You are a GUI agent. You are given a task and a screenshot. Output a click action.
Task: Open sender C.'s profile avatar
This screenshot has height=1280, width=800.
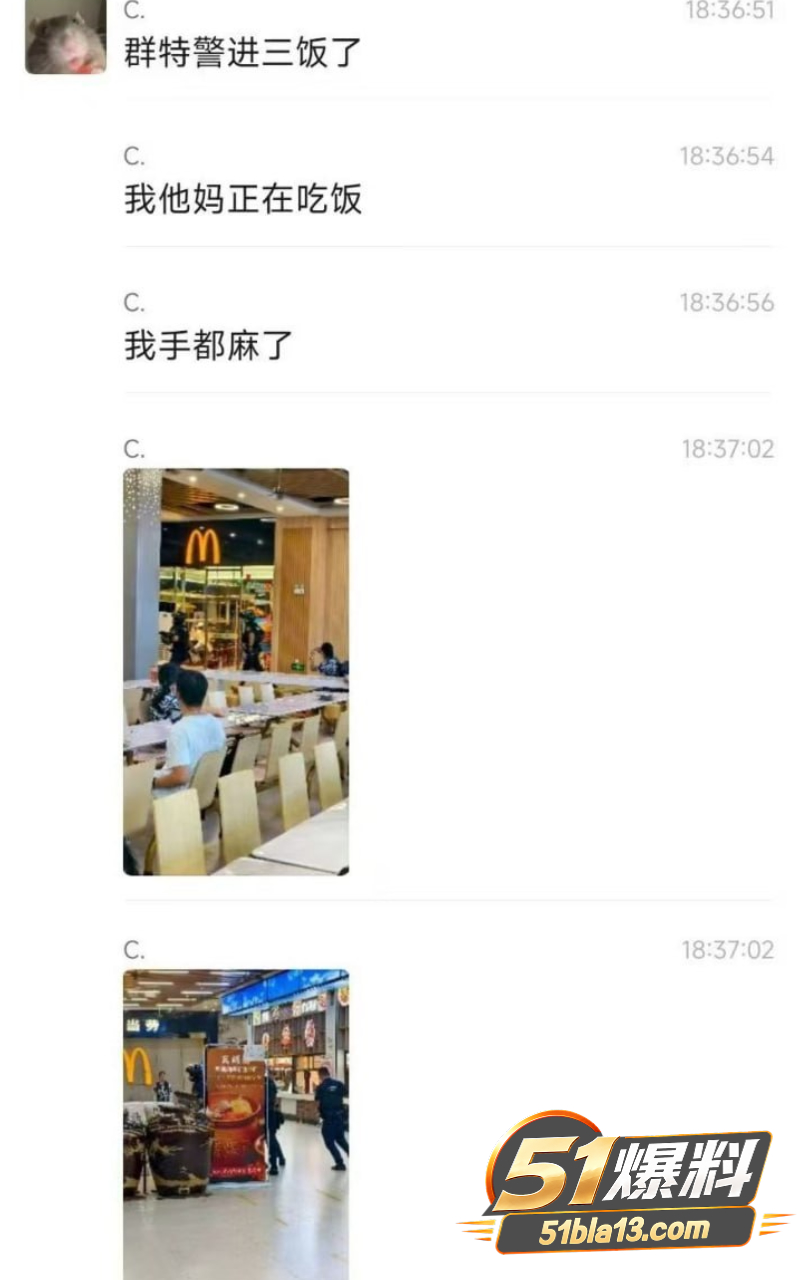65,37
